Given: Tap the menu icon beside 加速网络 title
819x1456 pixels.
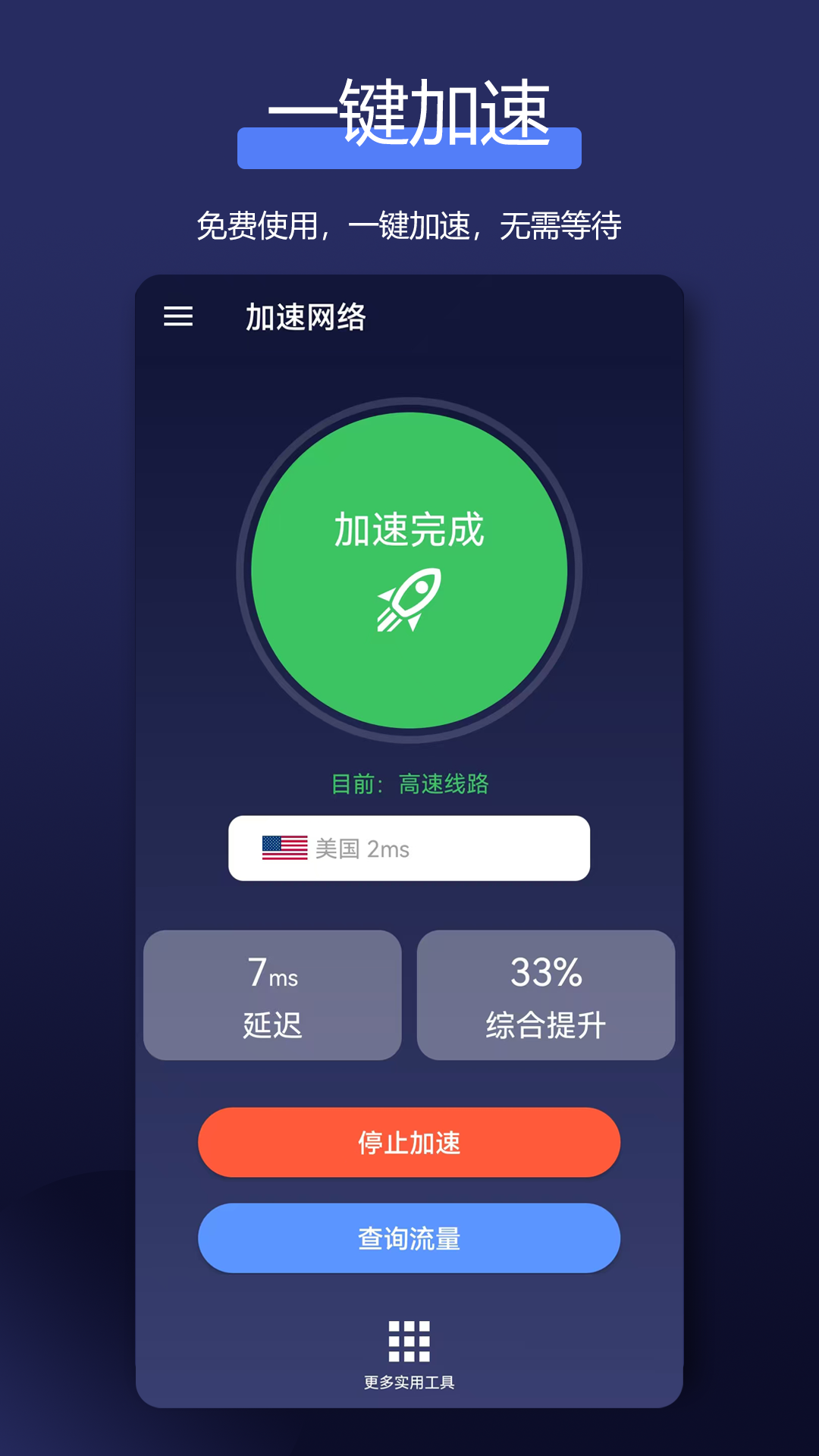Looking at the screenshot, I should pos(180,318).
